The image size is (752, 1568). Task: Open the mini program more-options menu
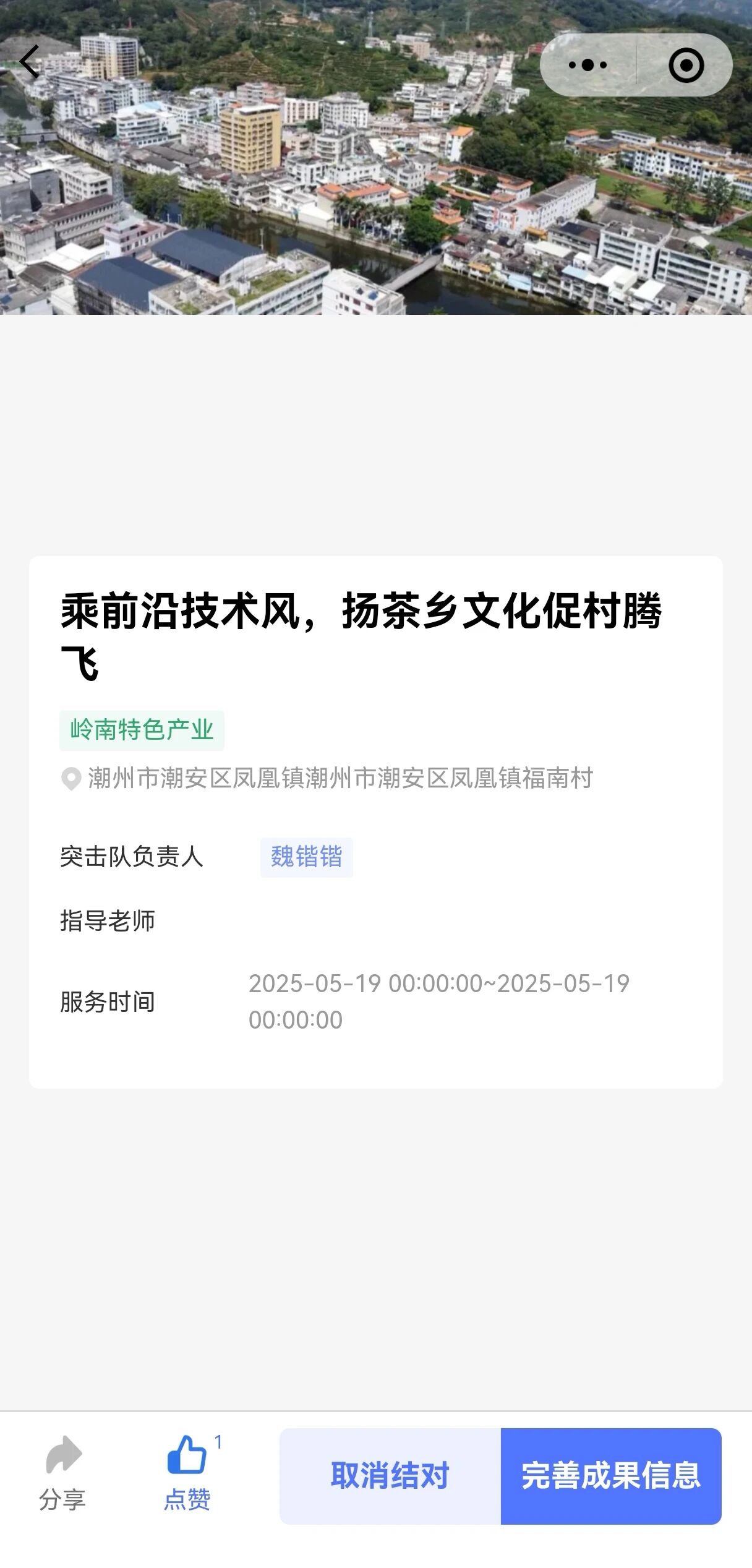pos(587,65)
